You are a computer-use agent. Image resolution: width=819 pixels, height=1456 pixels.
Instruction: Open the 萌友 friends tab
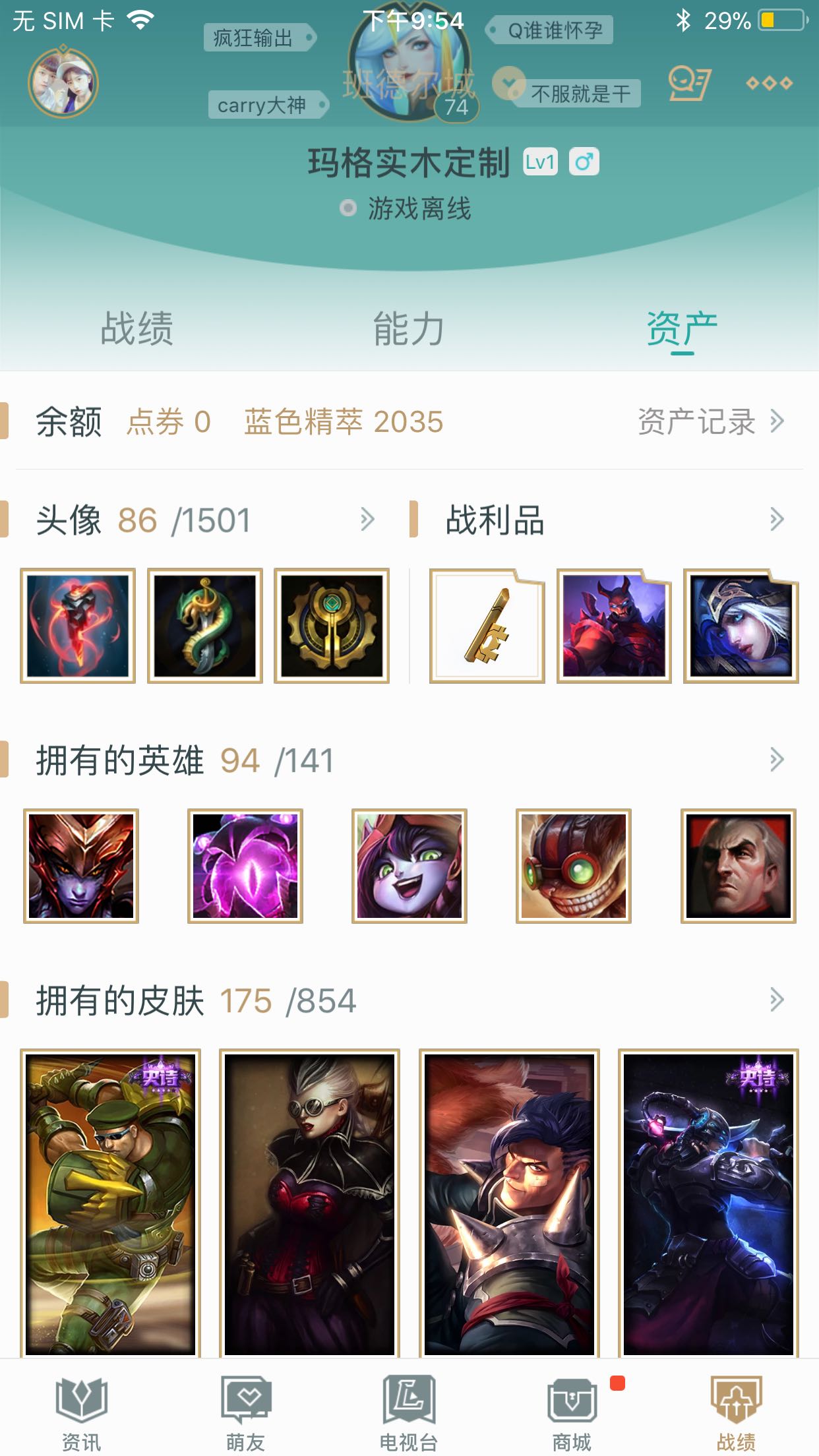pos(245,1412)
